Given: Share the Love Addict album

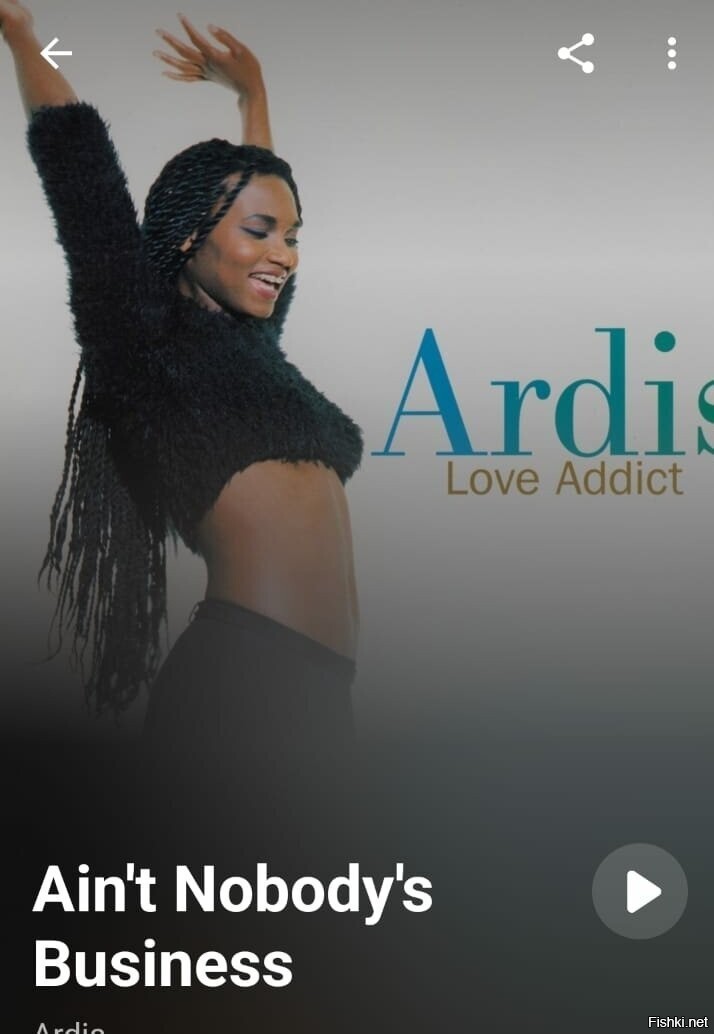Looking at the screenshot, I should (x=576, y=53).
